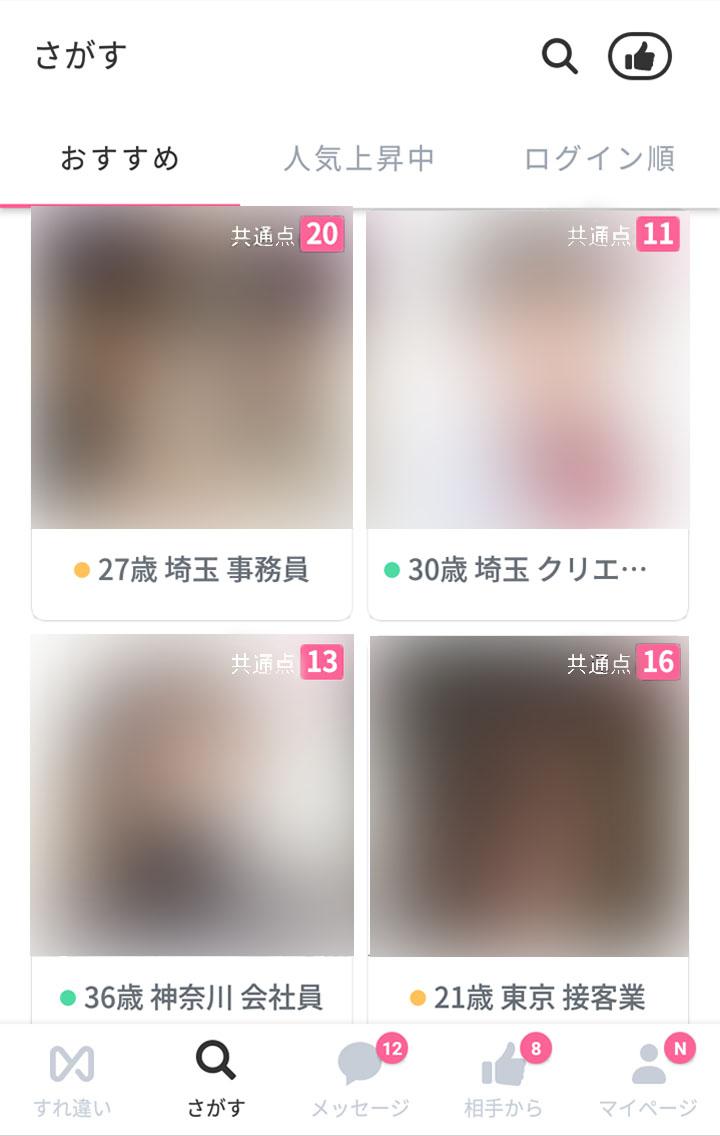Switch to the ログイン順 tab

599,158
